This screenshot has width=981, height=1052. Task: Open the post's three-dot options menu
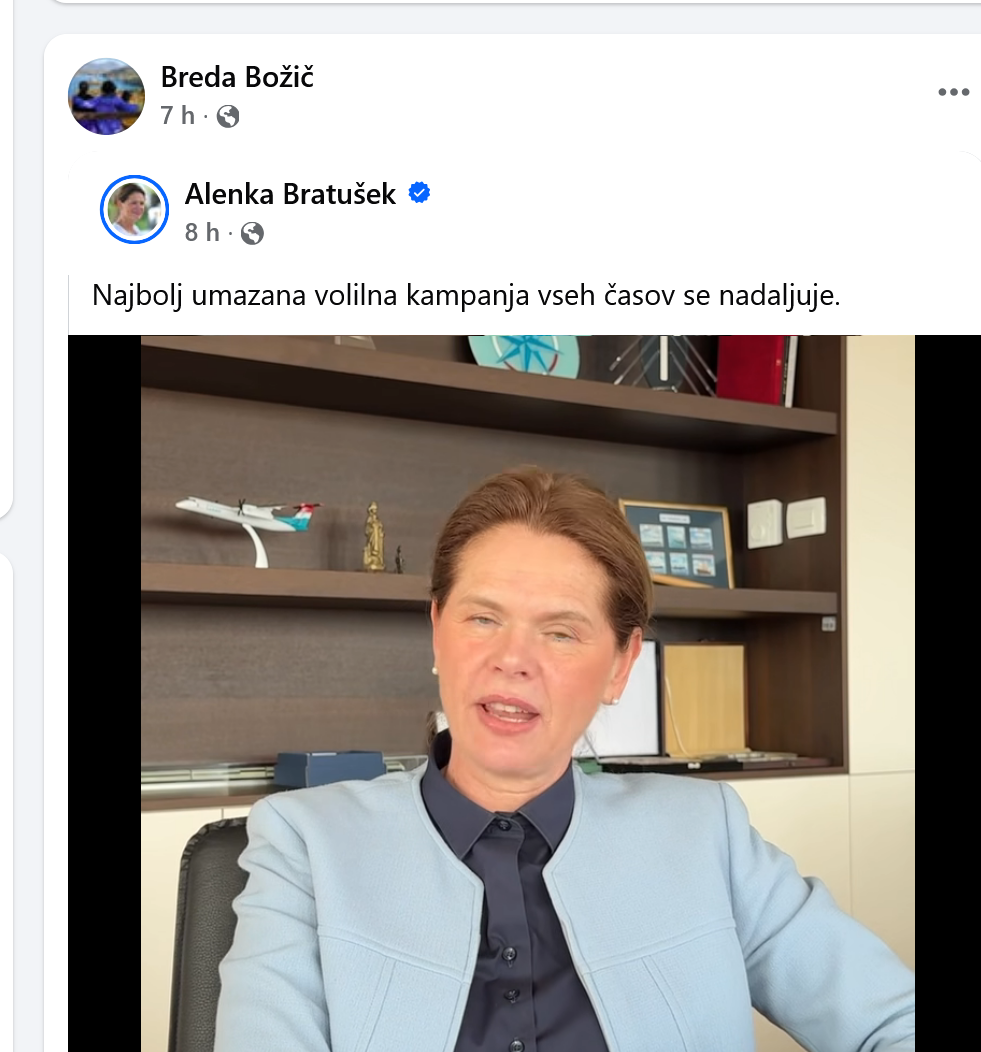[x=953, y=92]
